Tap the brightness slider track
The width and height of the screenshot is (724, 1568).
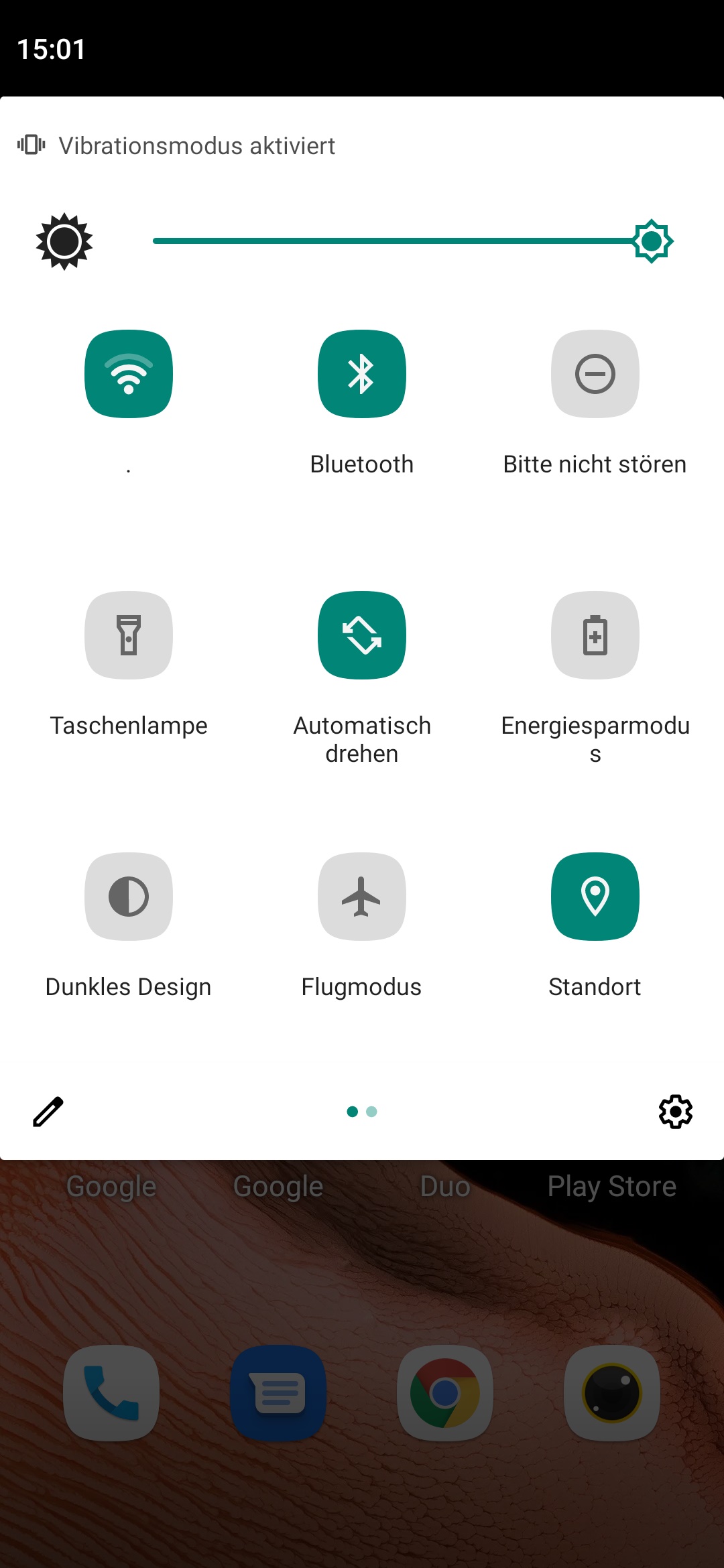tap(389, 241)
